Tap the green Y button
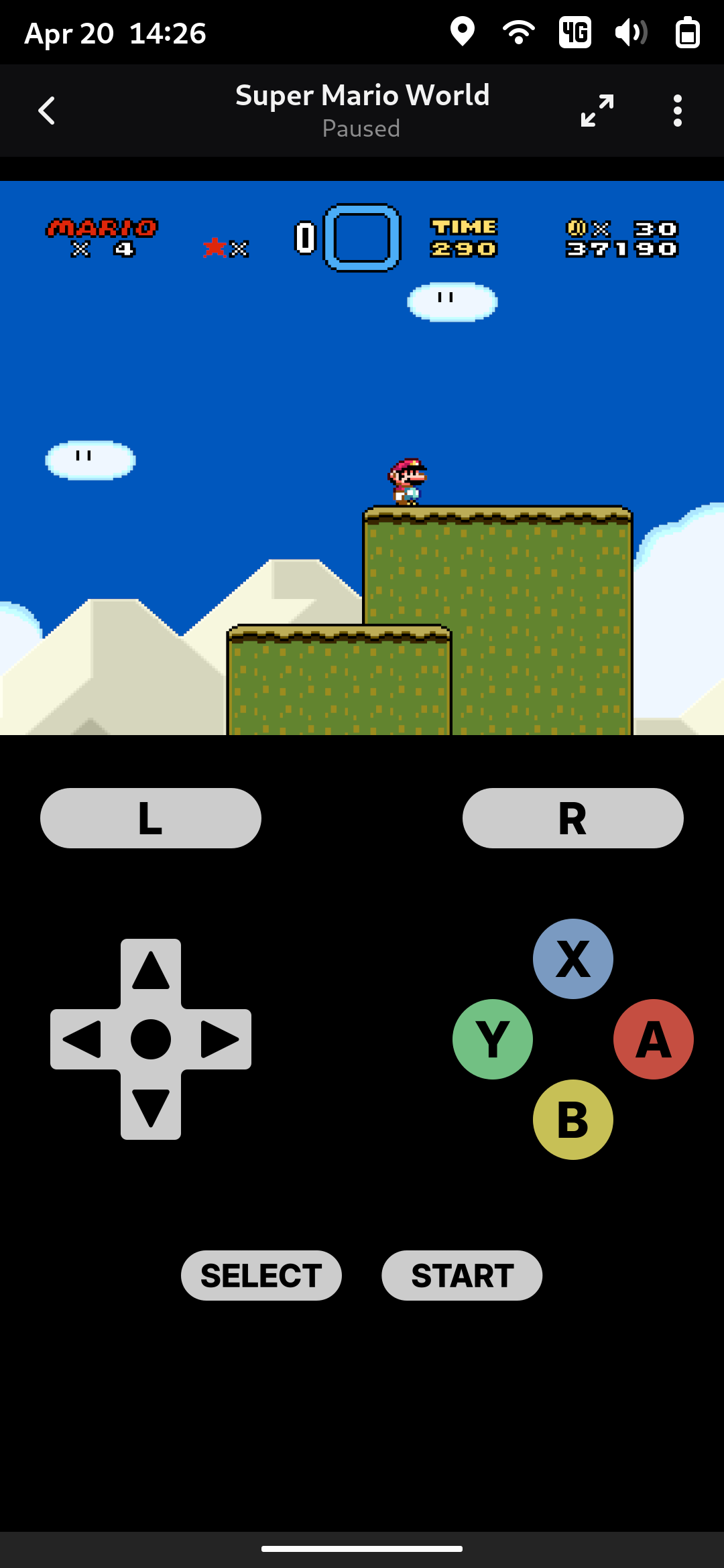 tap(493, 1039)
